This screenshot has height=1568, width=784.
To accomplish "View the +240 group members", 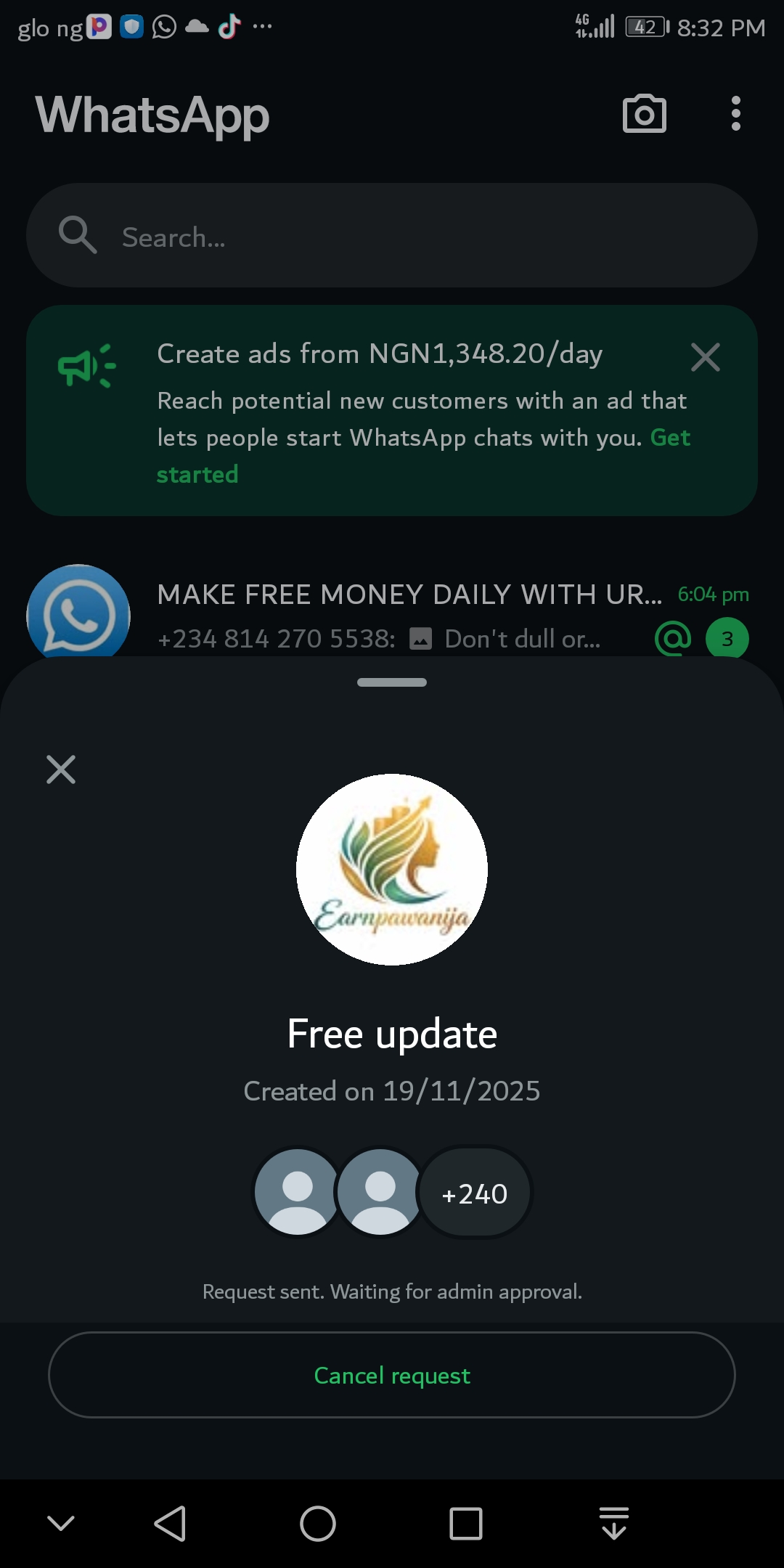I will click(x=475, y=1193).
